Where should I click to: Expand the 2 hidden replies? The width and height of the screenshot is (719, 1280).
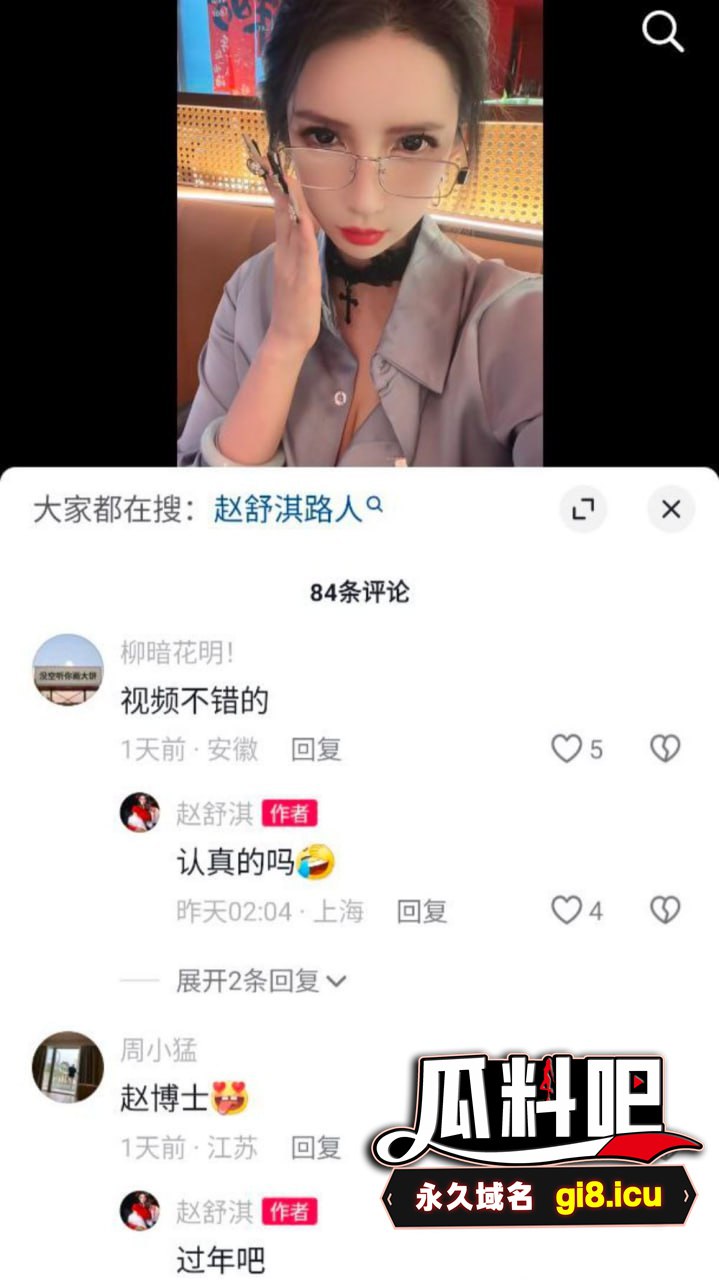pos(260,981)
